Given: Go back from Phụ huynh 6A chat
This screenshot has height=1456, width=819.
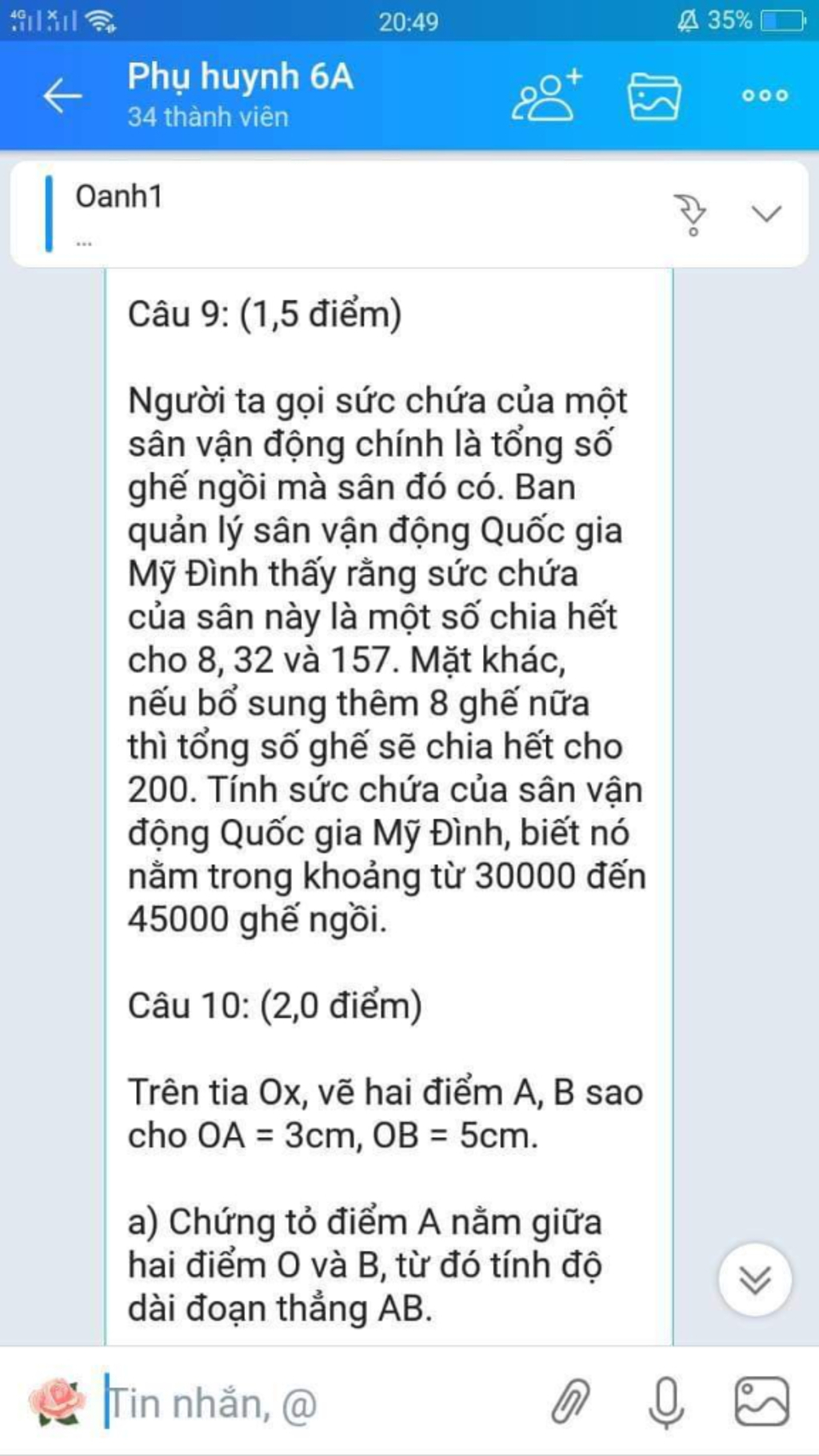Looking at the screenshot, I should (x=62, y=96).
